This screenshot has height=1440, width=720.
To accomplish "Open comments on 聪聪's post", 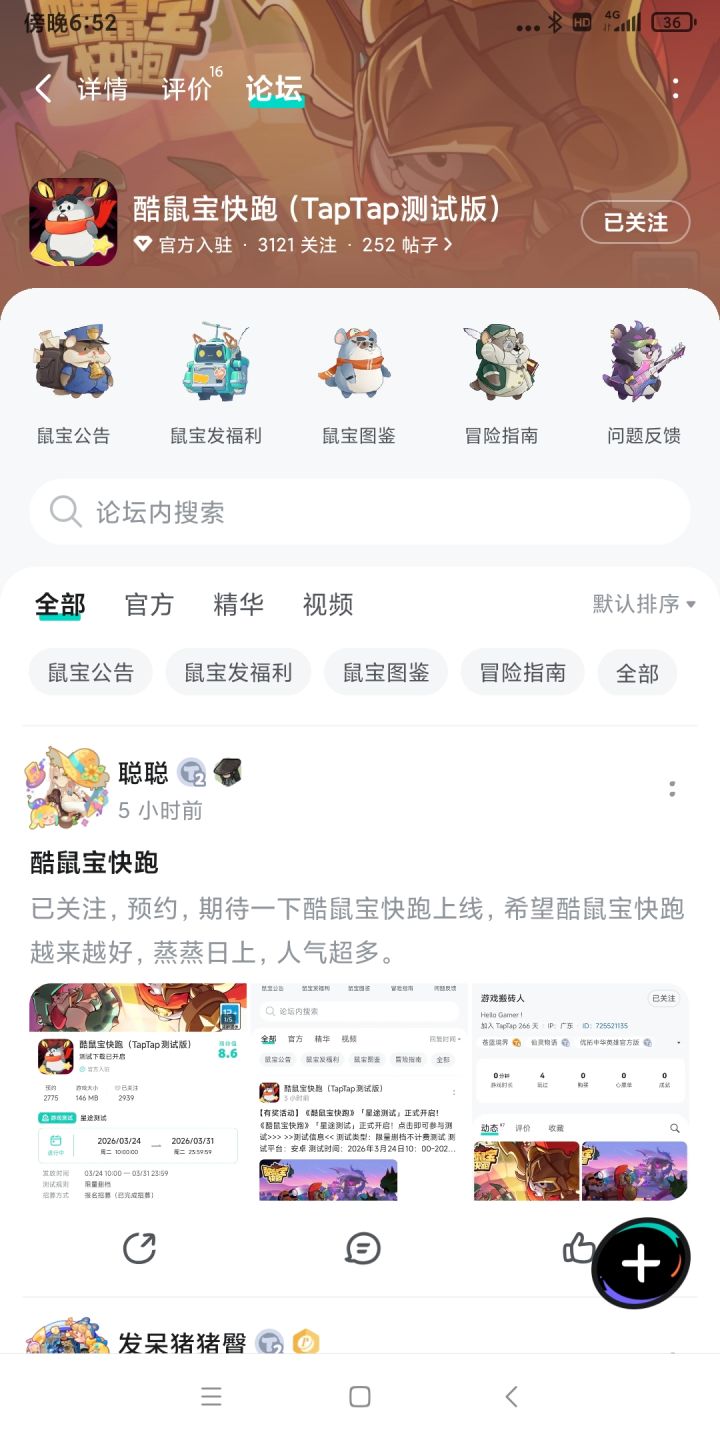I will click(x=360, y=1248).
